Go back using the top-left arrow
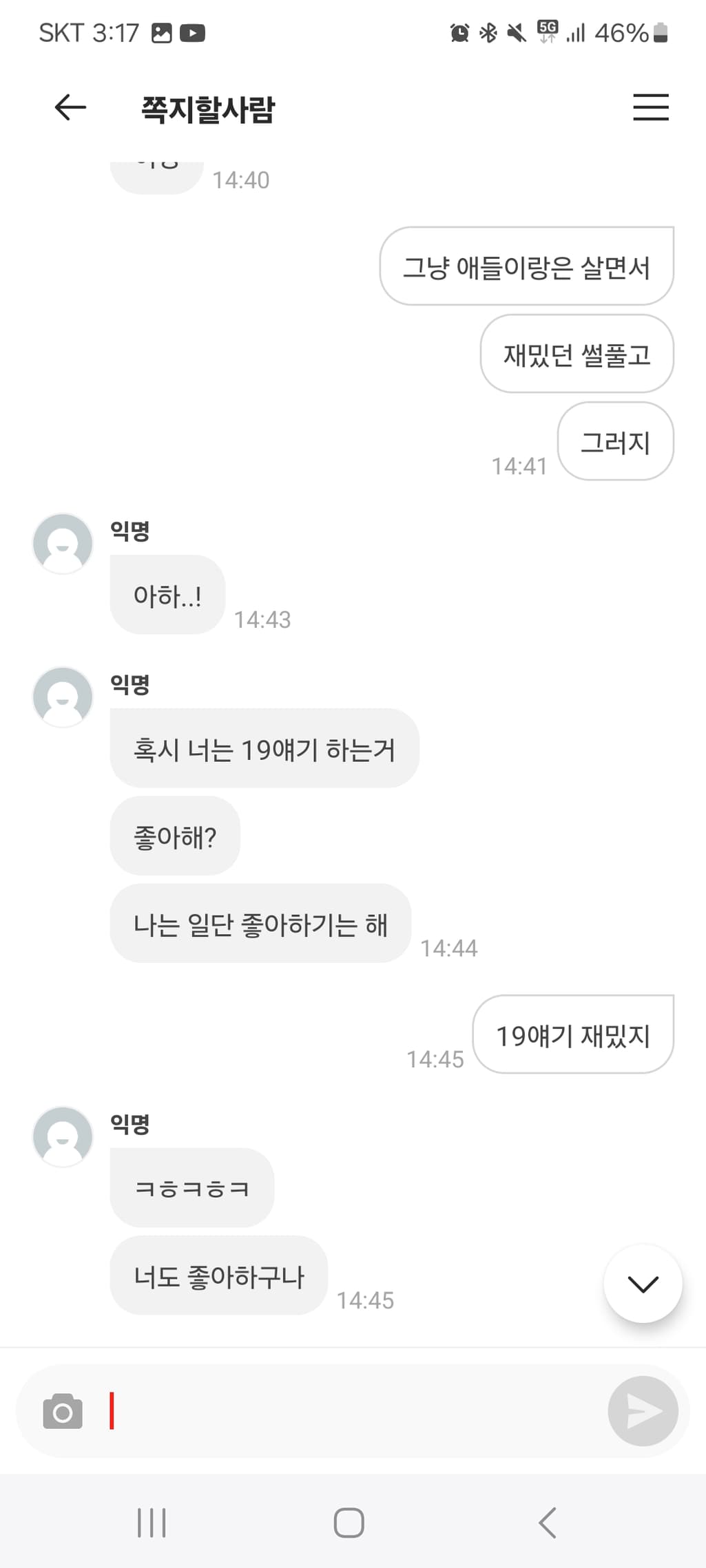This screenshot has width=706, height=1568. pyautogui.click(x=70, y=107)
